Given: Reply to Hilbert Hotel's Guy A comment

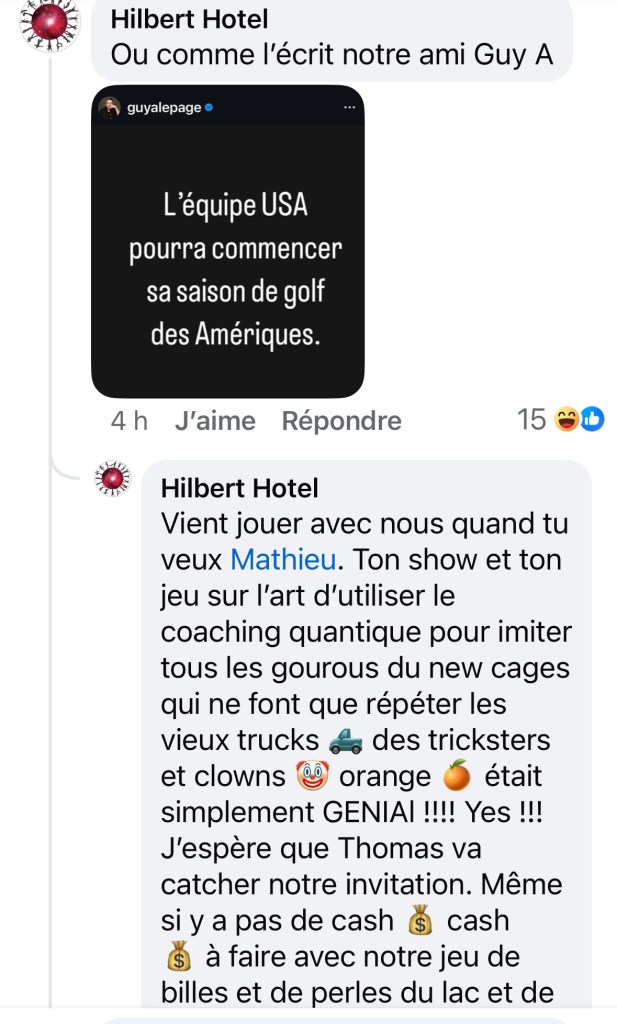Looking at the screenshot, I should (x=341, y=421).
